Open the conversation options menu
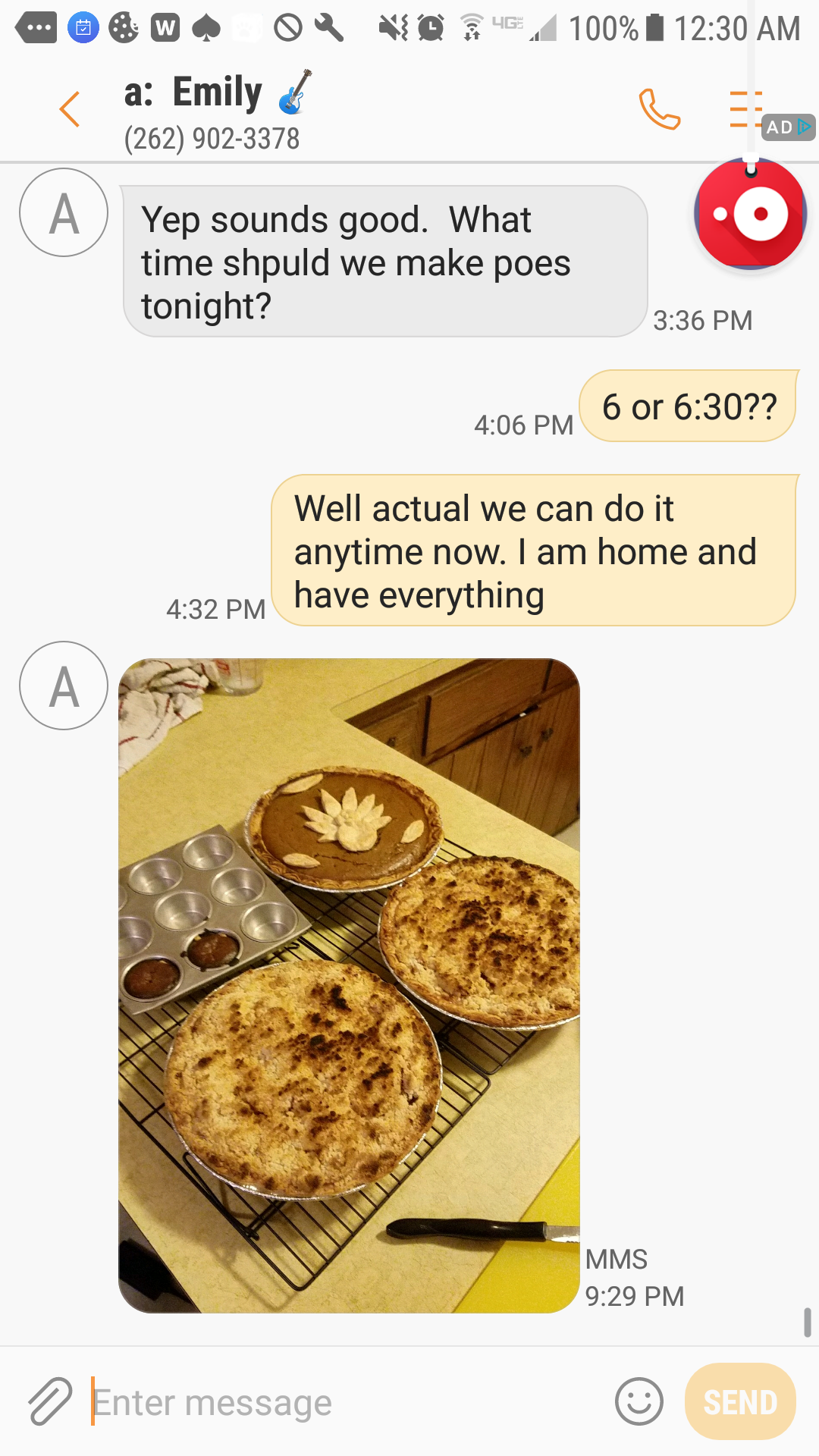 click(x=745, y=109)
